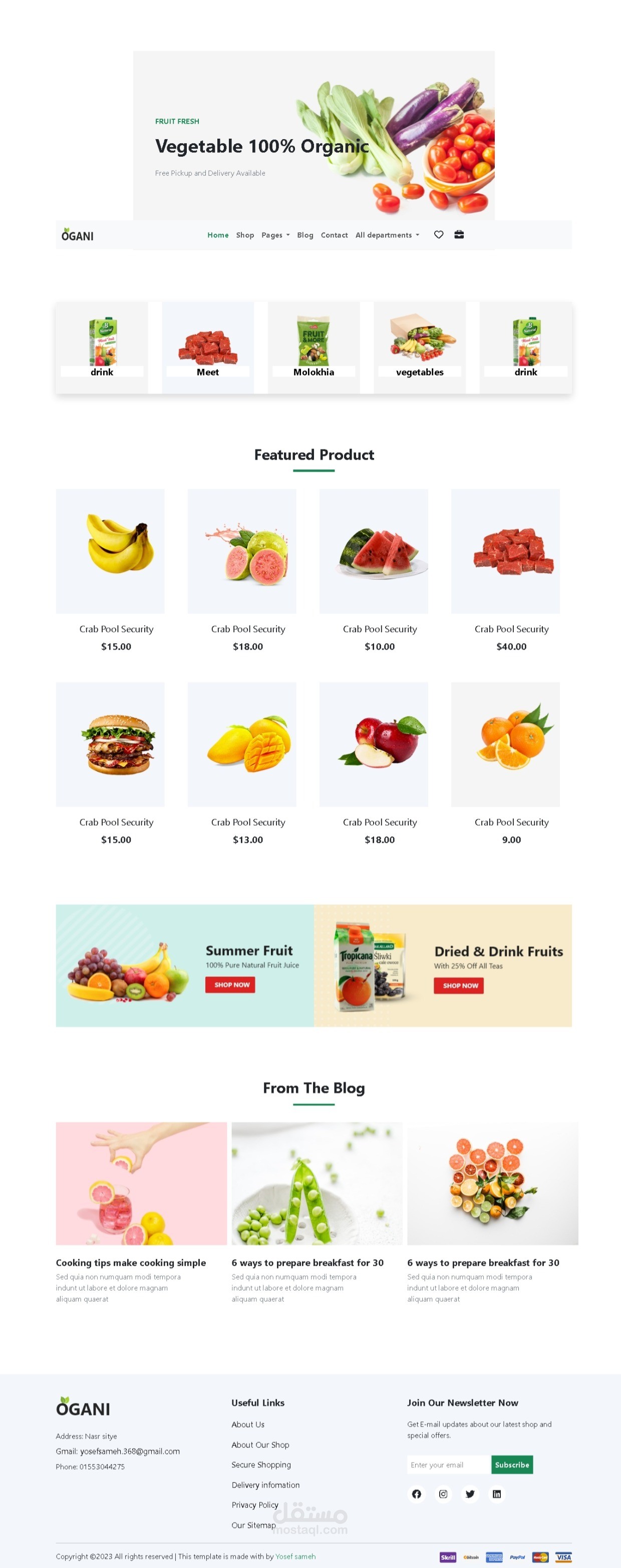The width and height of the screenshot is (621, 1568).
Task: Go to the Shop page
Action: tap(245, 235)
